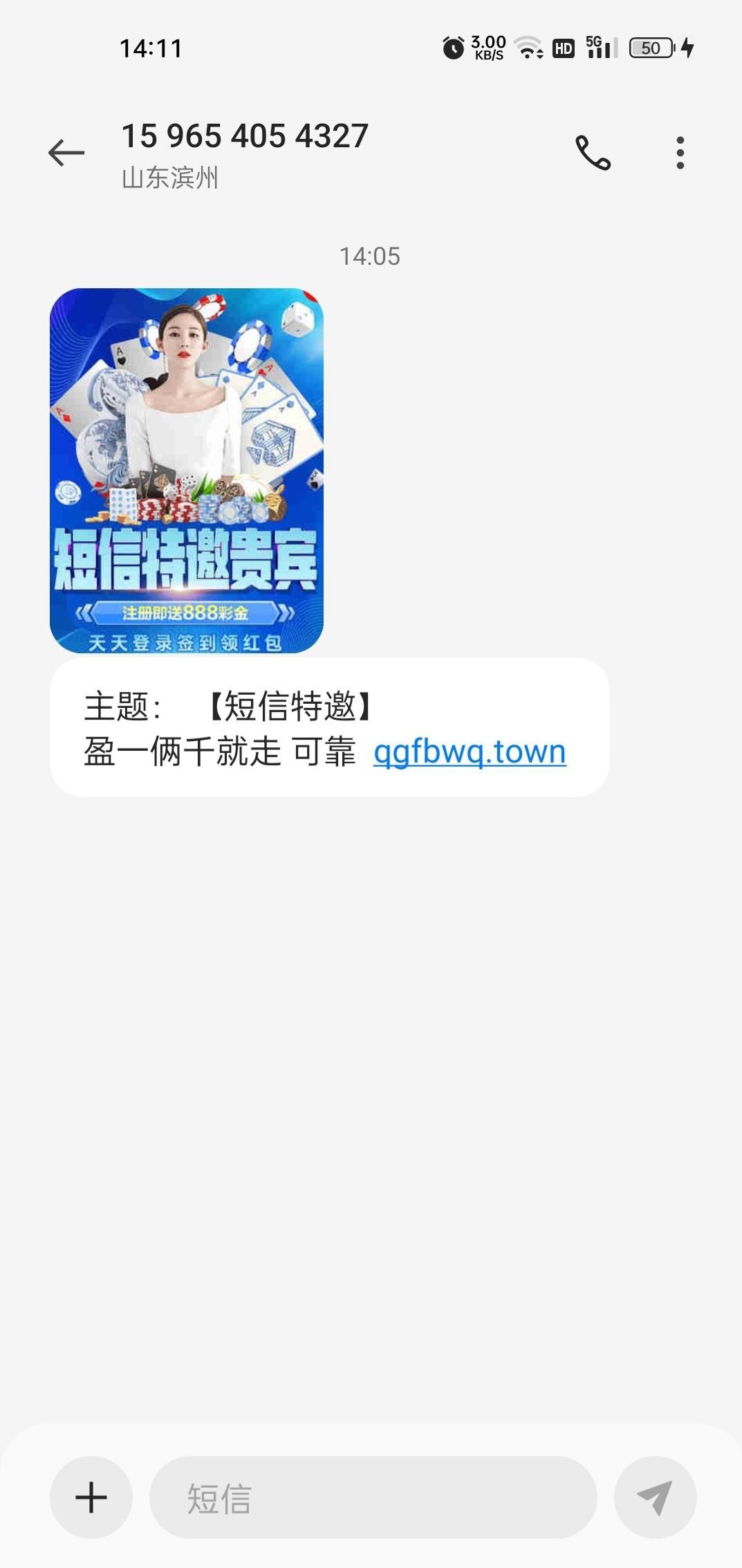Image resolution: width=742 pixels, height=1568 pixels.
Task: Go back to the message list
Action: (66, 153)
